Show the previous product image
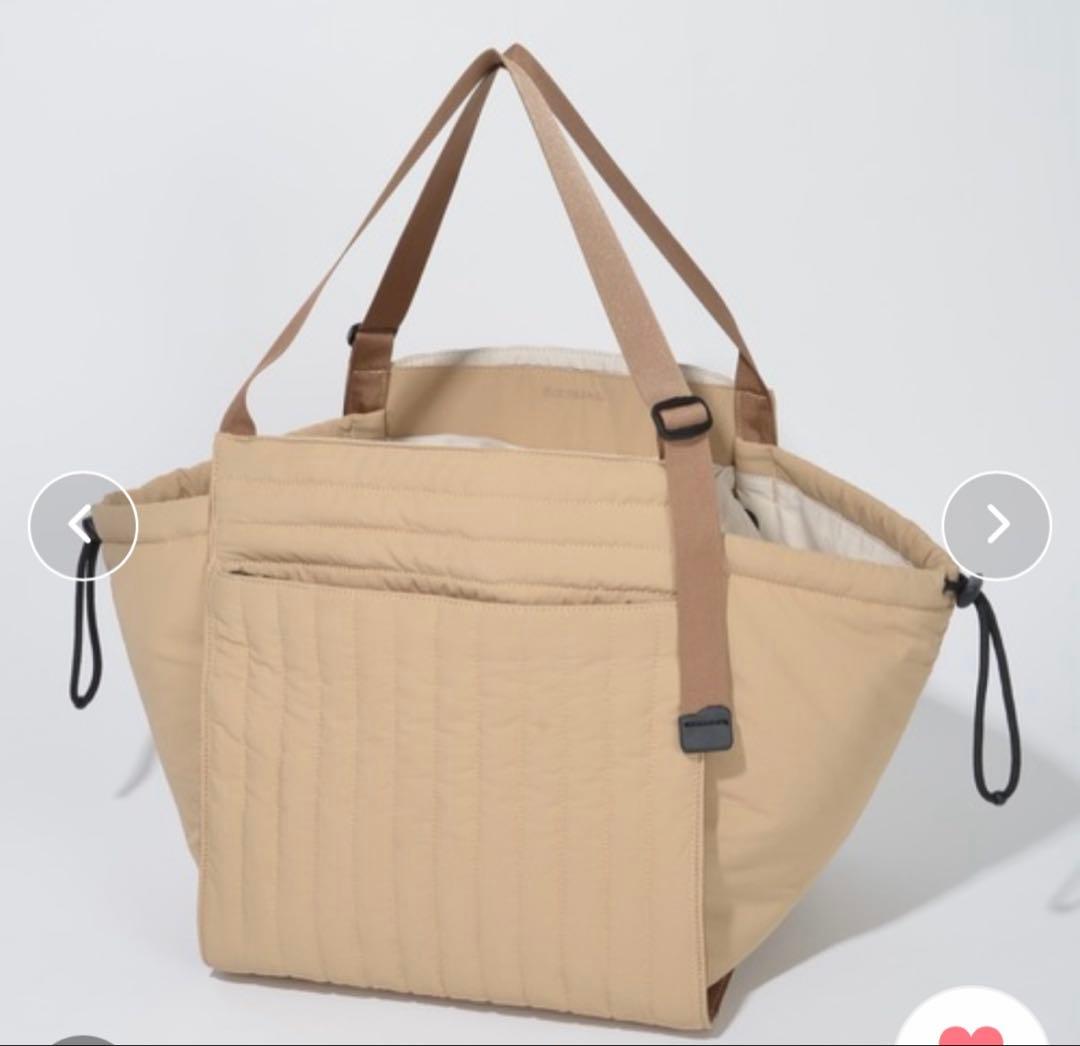The width and height of the screenshot is (1080, 1046). [x=82, y=524]
